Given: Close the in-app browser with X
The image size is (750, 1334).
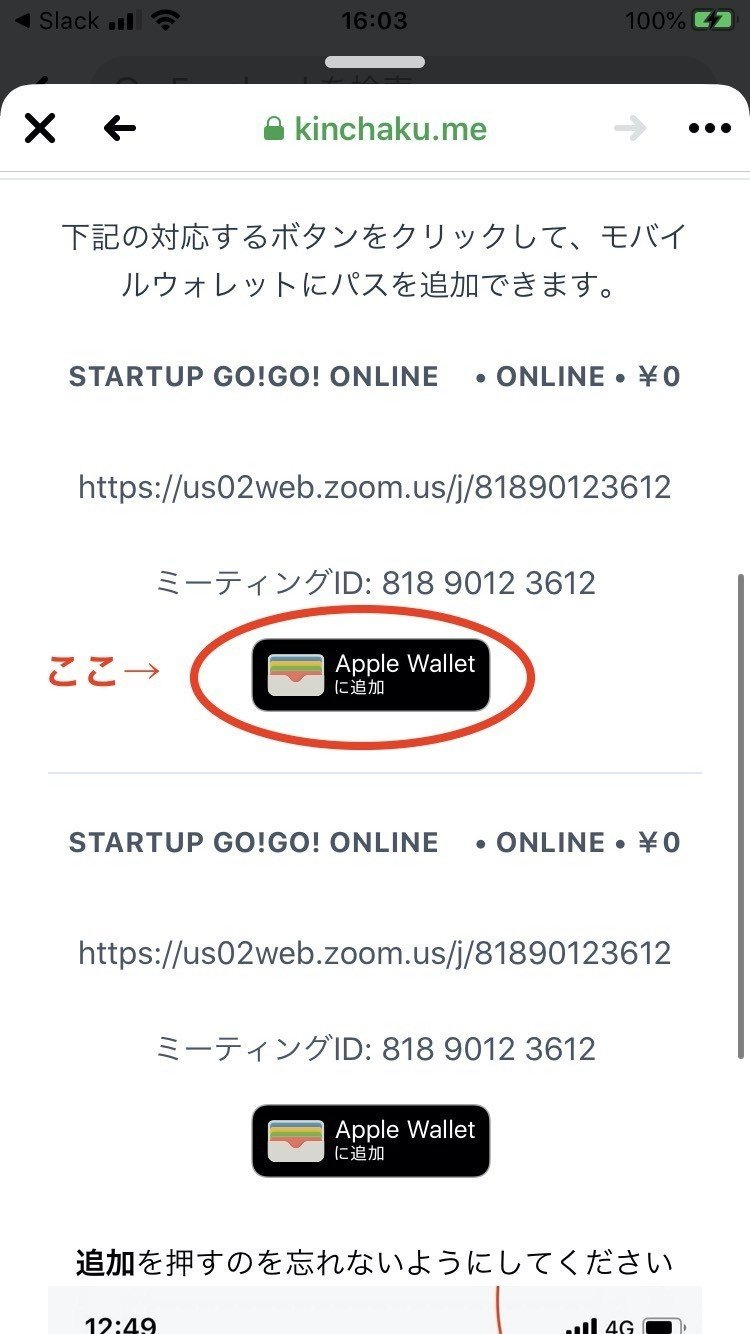Looking at the screenshot, I should coord(40,128).
